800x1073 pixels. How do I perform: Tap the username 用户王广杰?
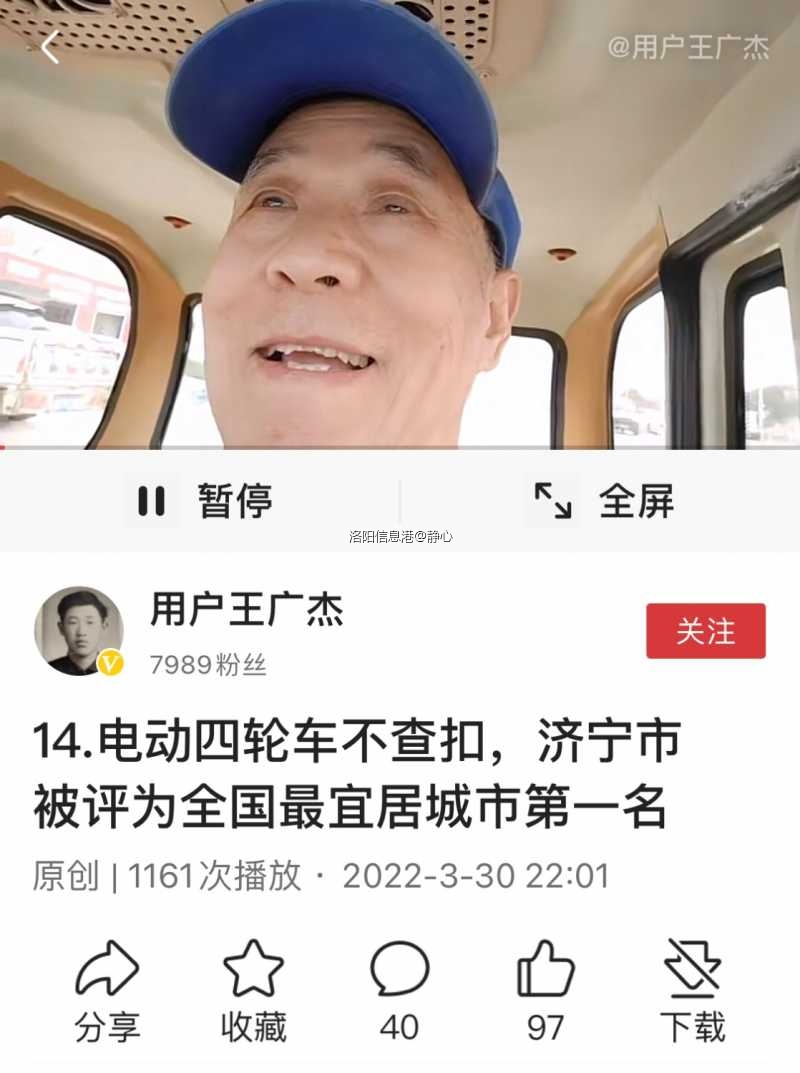point(247,609)
